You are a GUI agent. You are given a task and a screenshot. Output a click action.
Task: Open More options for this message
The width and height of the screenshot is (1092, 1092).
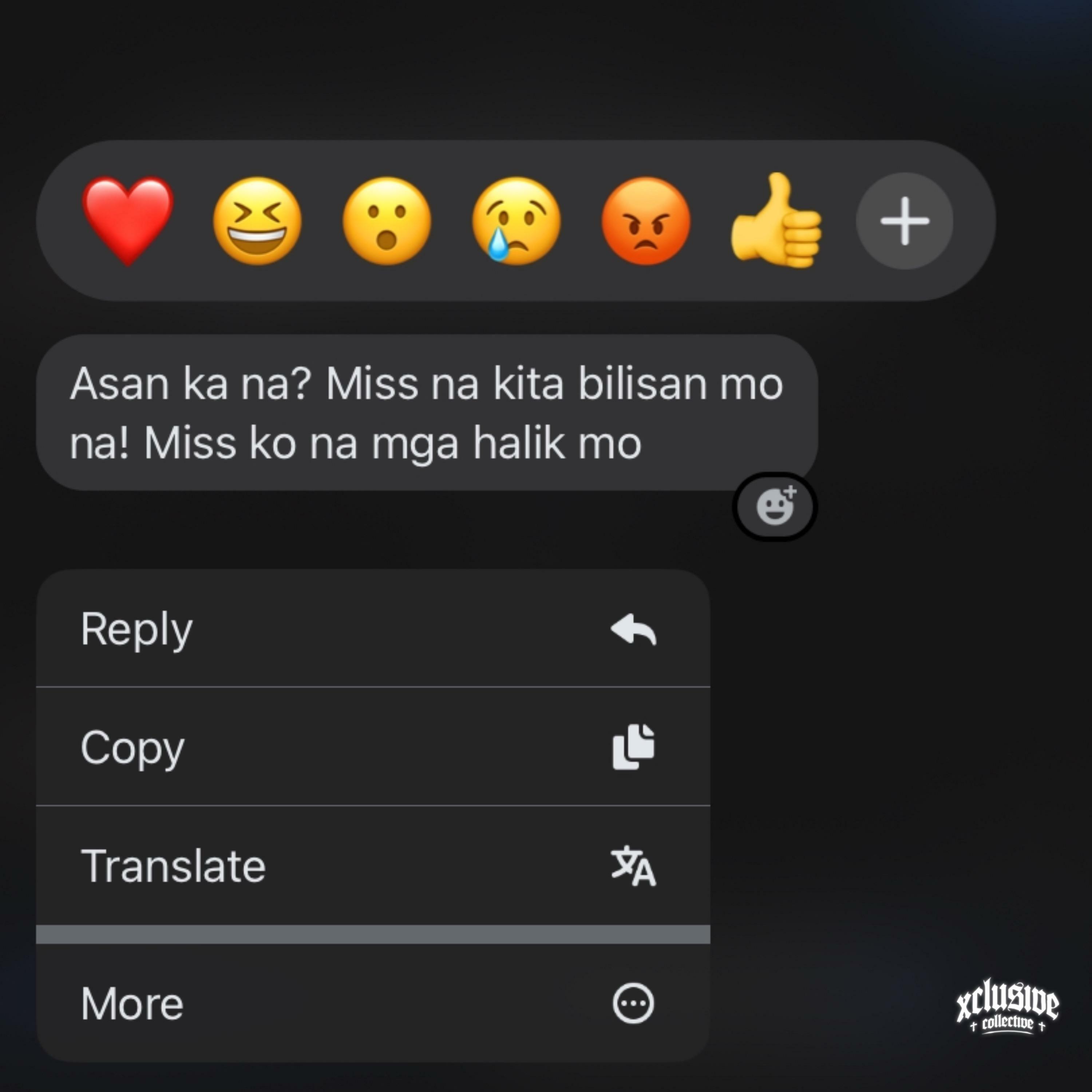point(373,1004)
